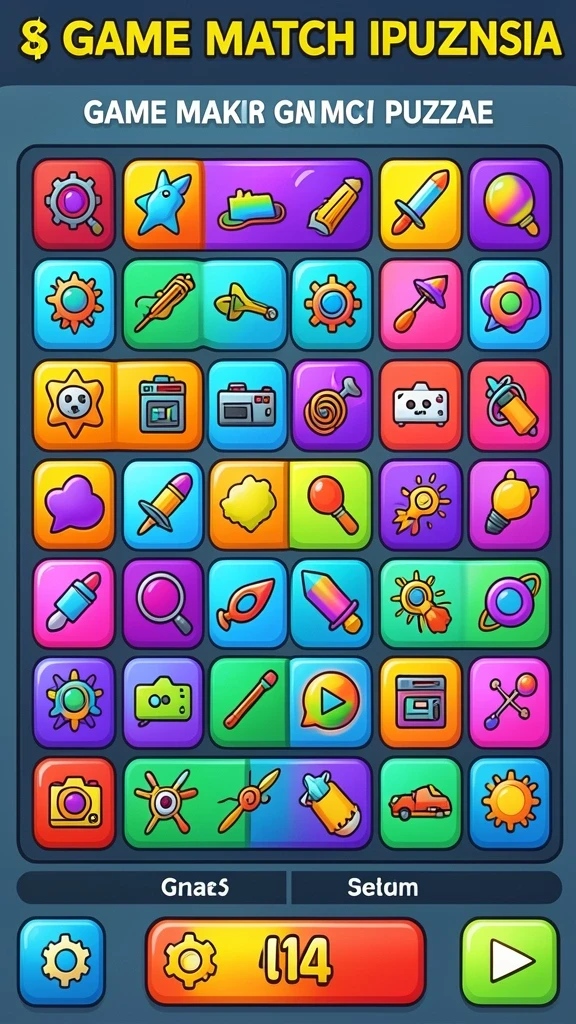Tap the magnifying glass tile on purple
Screen dimensions: 576x1024
(x=163, y=603)
